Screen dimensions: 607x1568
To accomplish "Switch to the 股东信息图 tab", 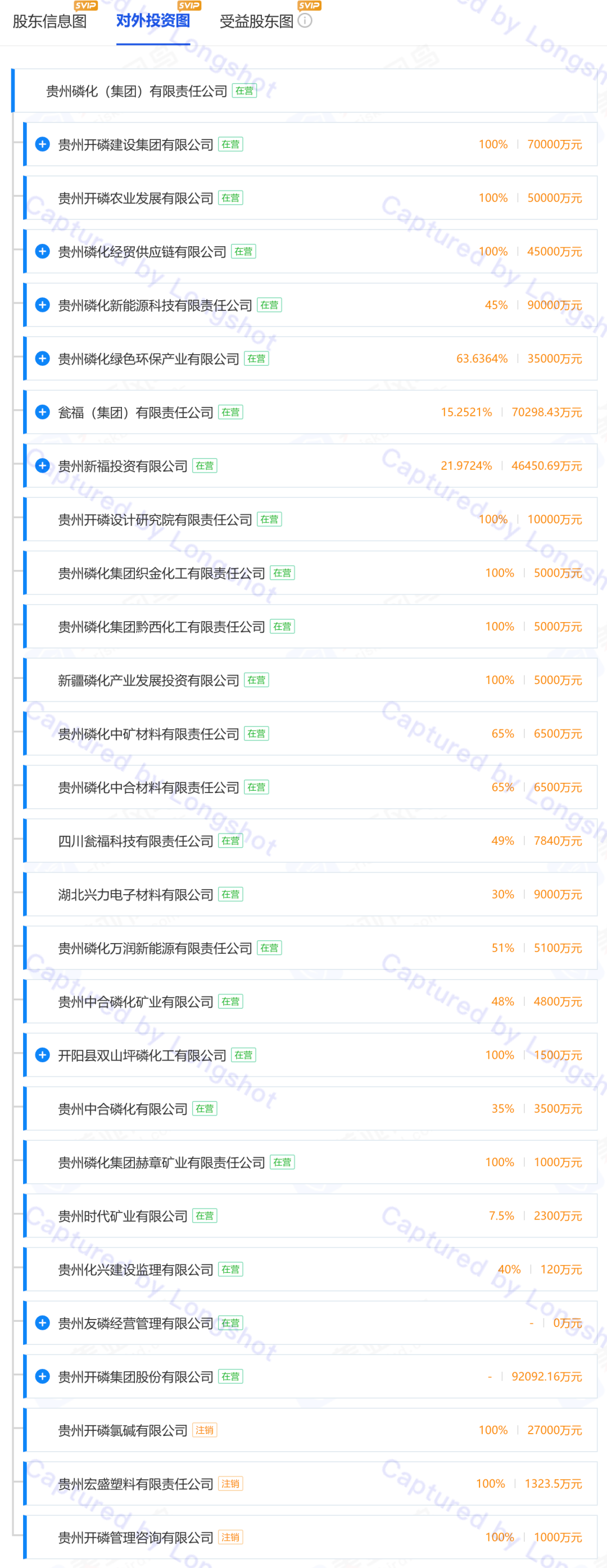I will (x=49, y=21).
